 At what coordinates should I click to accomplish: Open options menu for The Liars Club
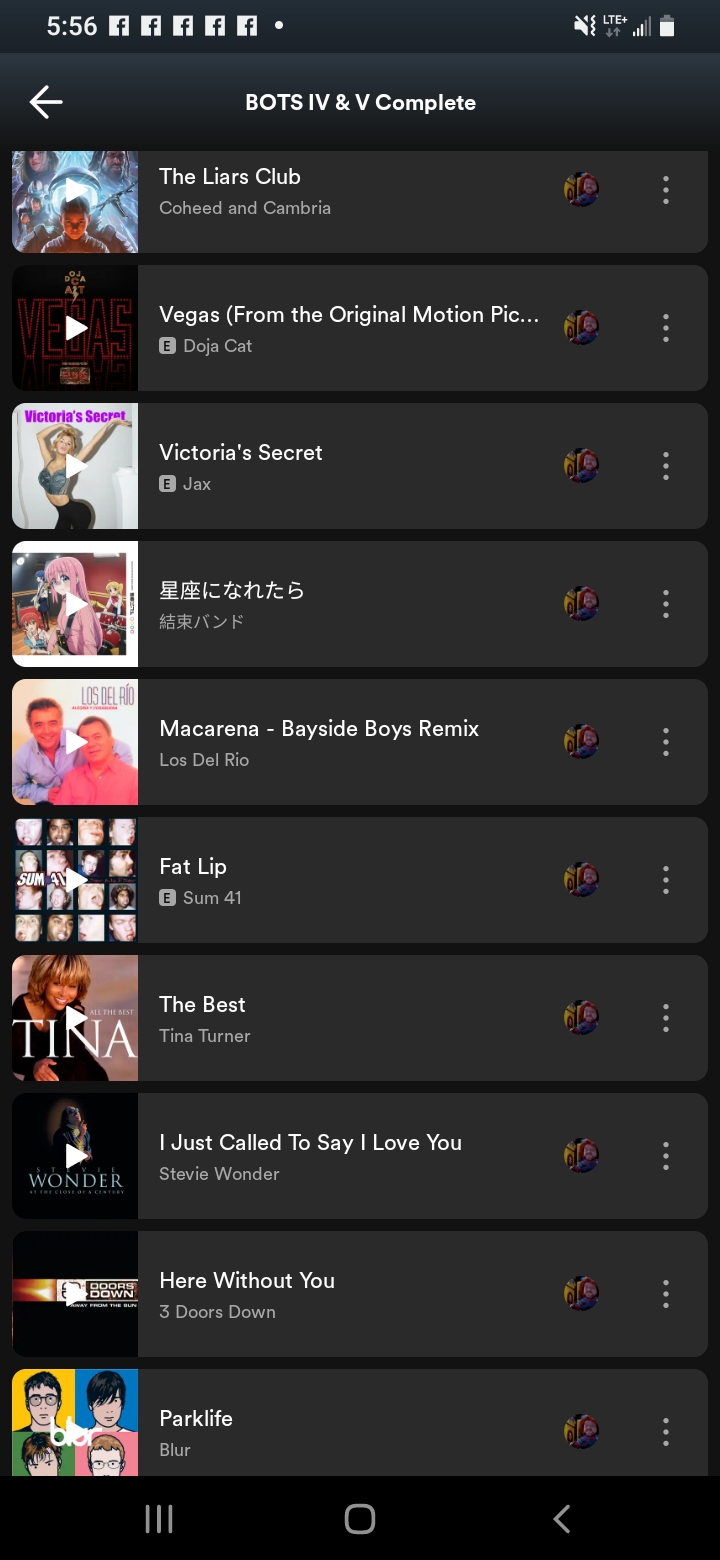[666, 190]
